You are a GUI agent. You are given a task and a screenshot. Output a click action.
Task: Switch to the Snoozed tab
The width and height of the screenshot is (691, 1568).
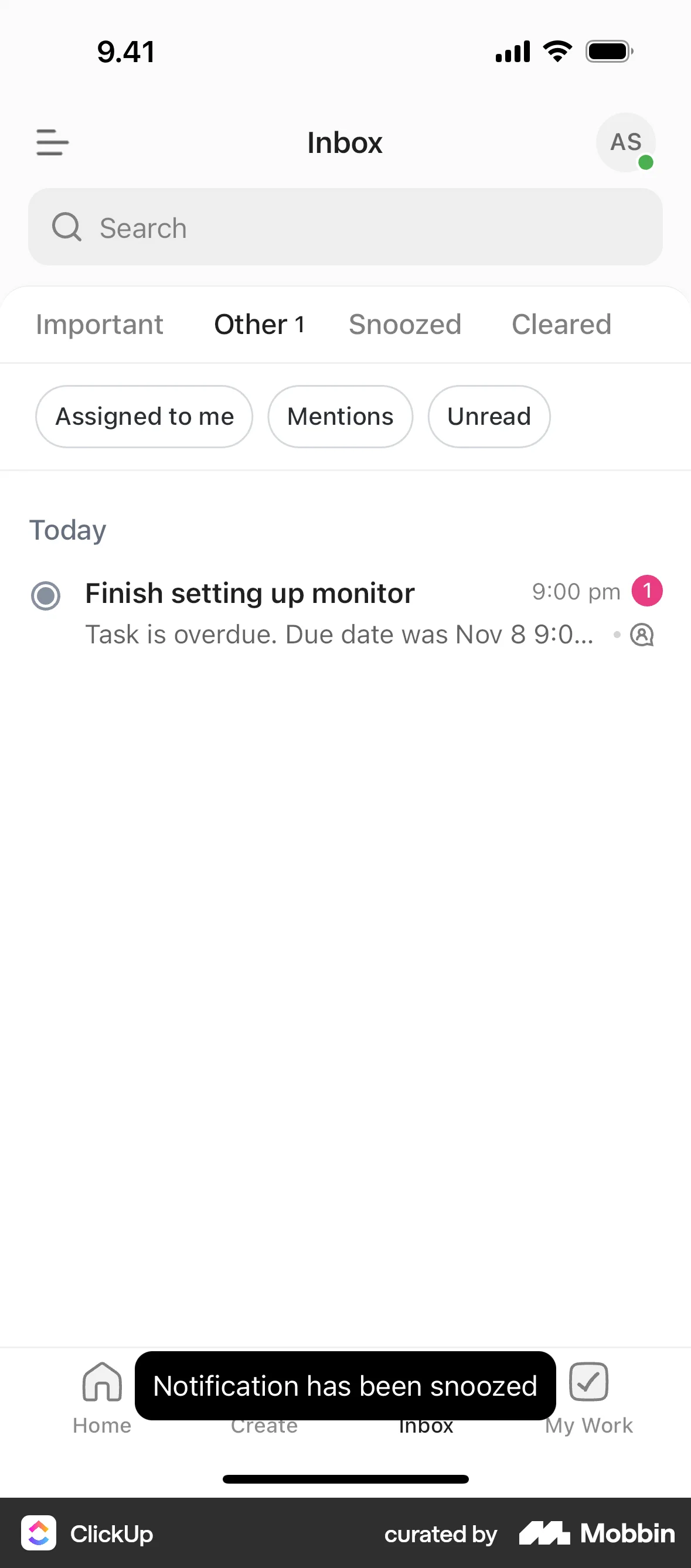point(405,325)
